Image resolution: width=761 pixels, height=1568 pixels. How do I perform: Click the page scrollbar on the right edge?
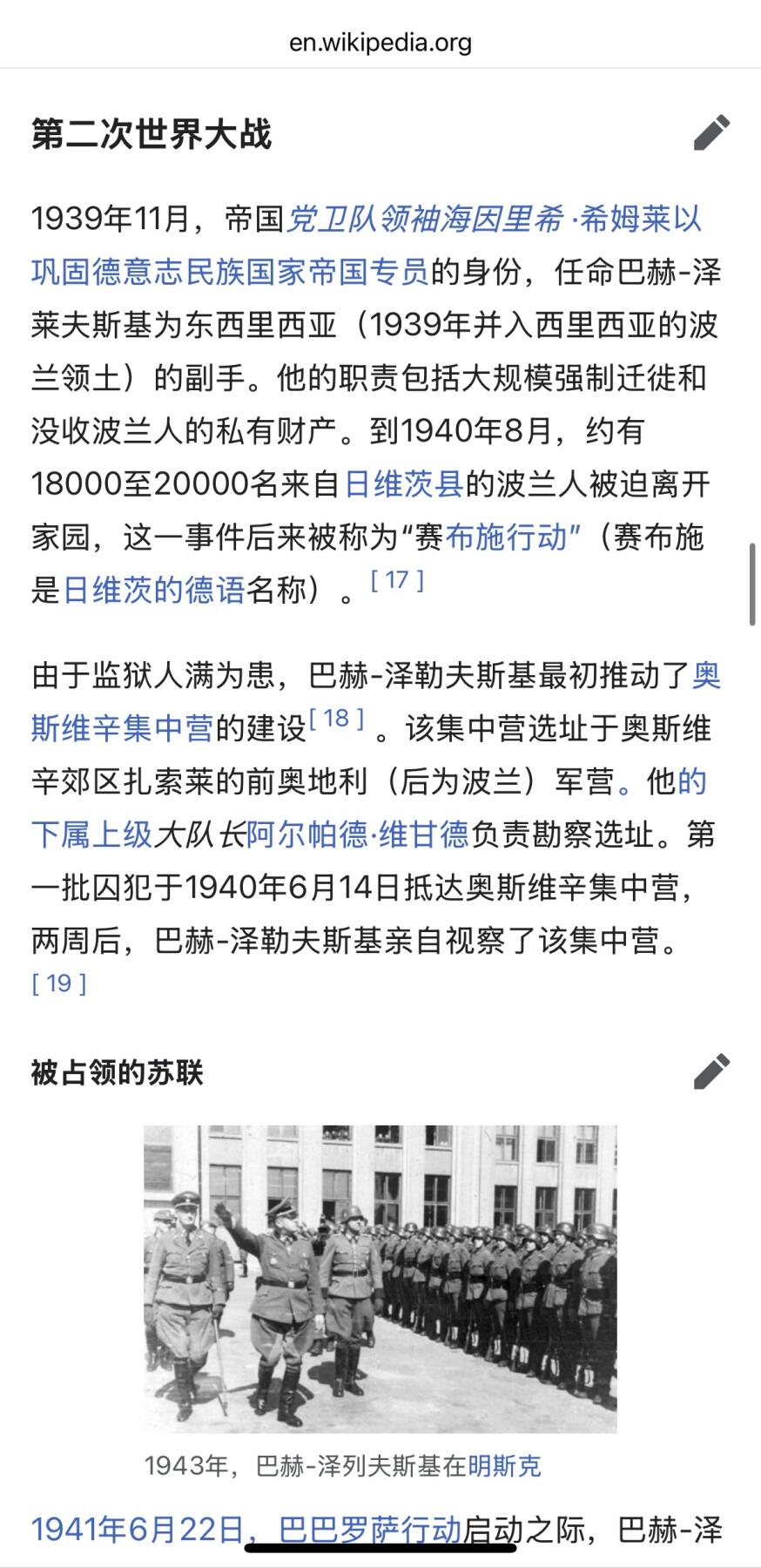tap(751, 584)
